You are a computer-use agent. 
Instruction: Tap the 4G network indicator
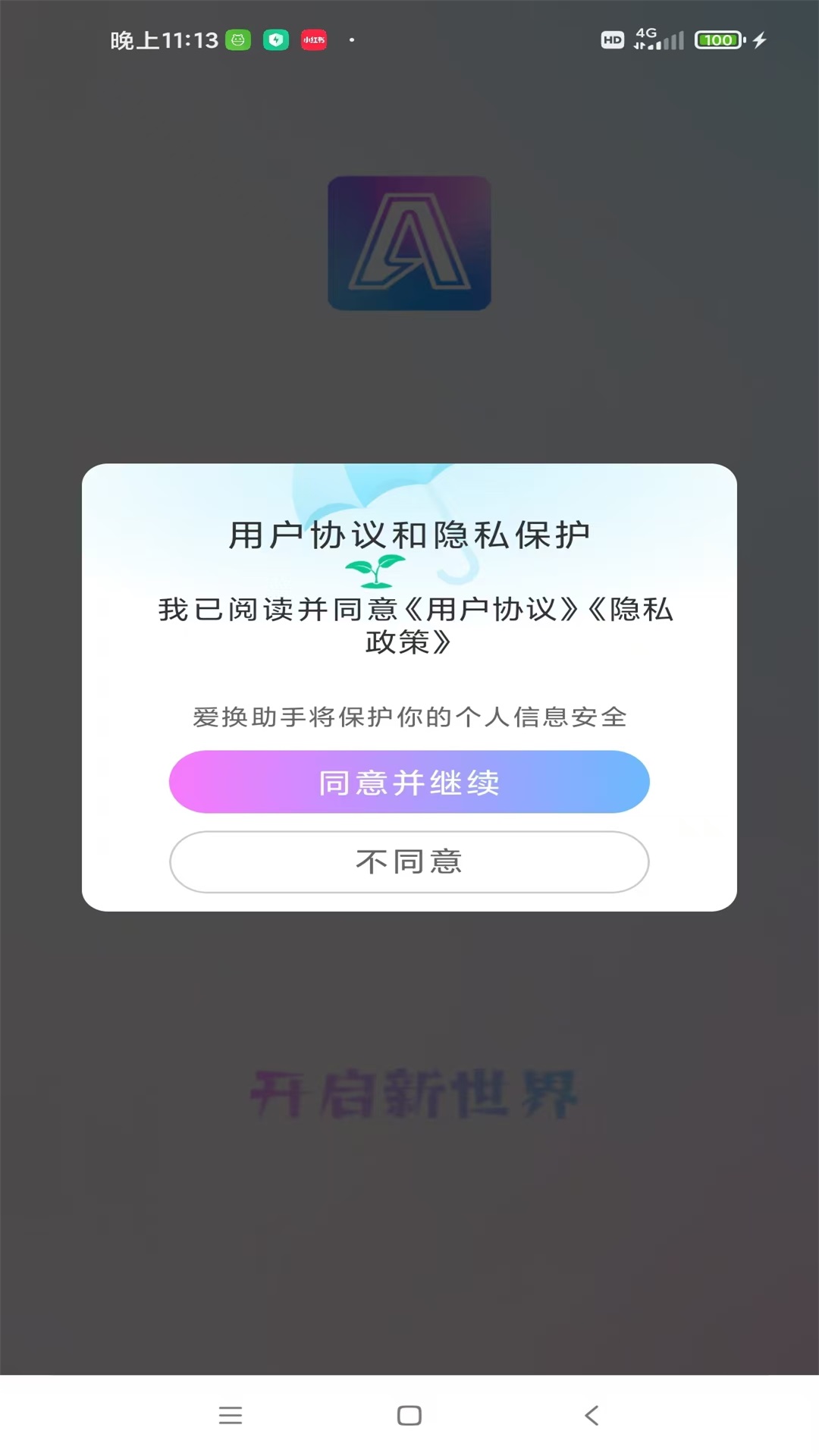click(645, 34)
